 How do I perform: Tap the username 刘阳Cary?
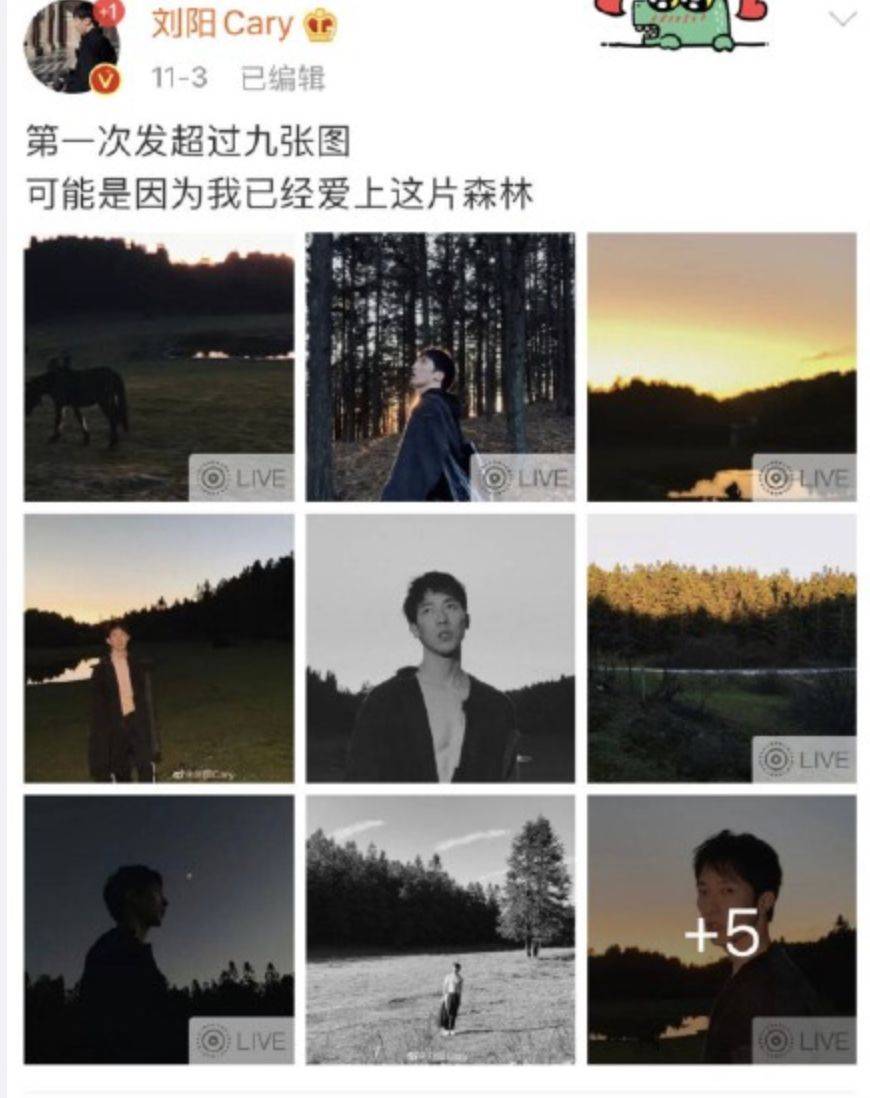click(x=222, y=23)
